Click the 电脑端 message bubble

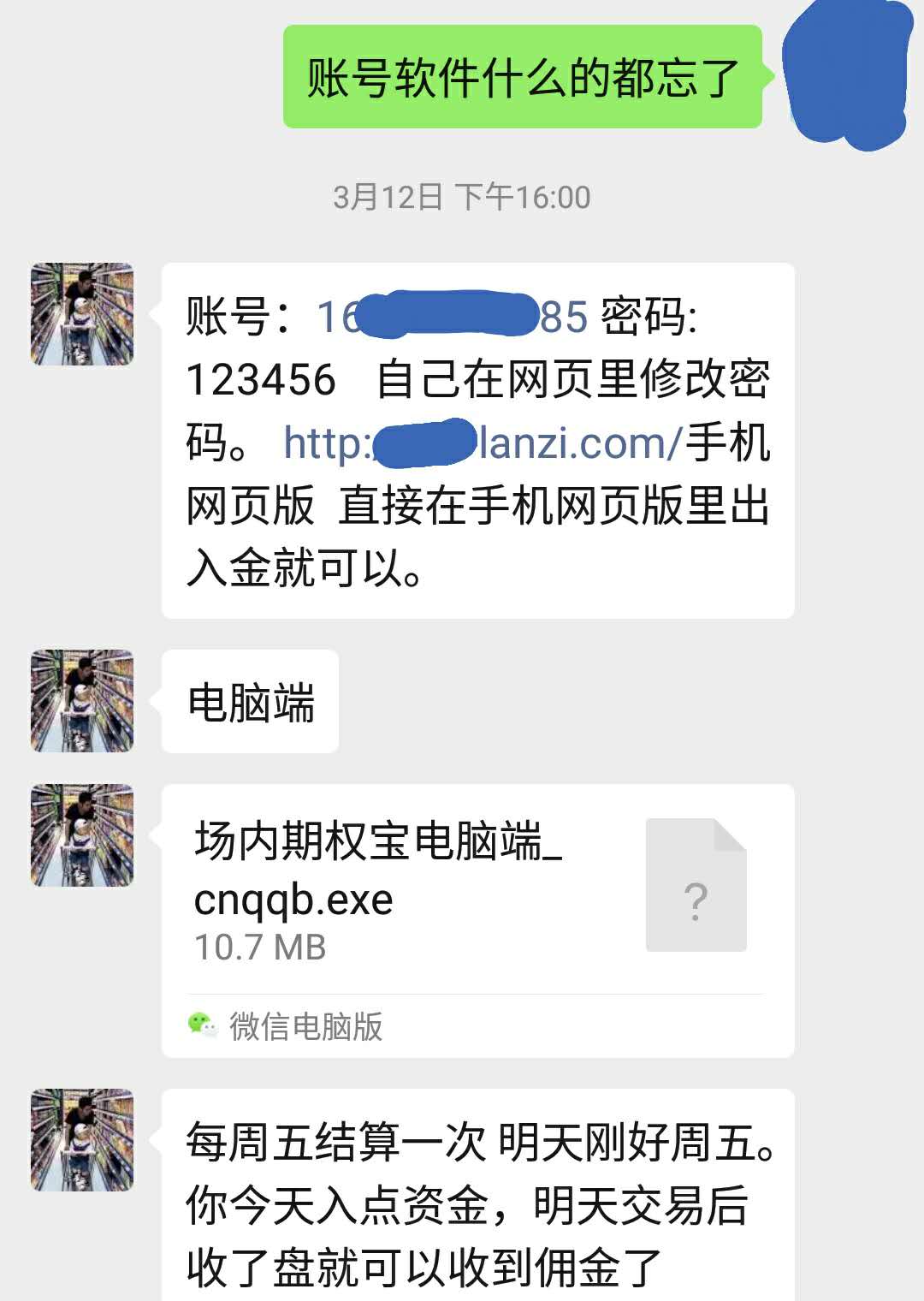pyautogui.click(x=248, y=700)
